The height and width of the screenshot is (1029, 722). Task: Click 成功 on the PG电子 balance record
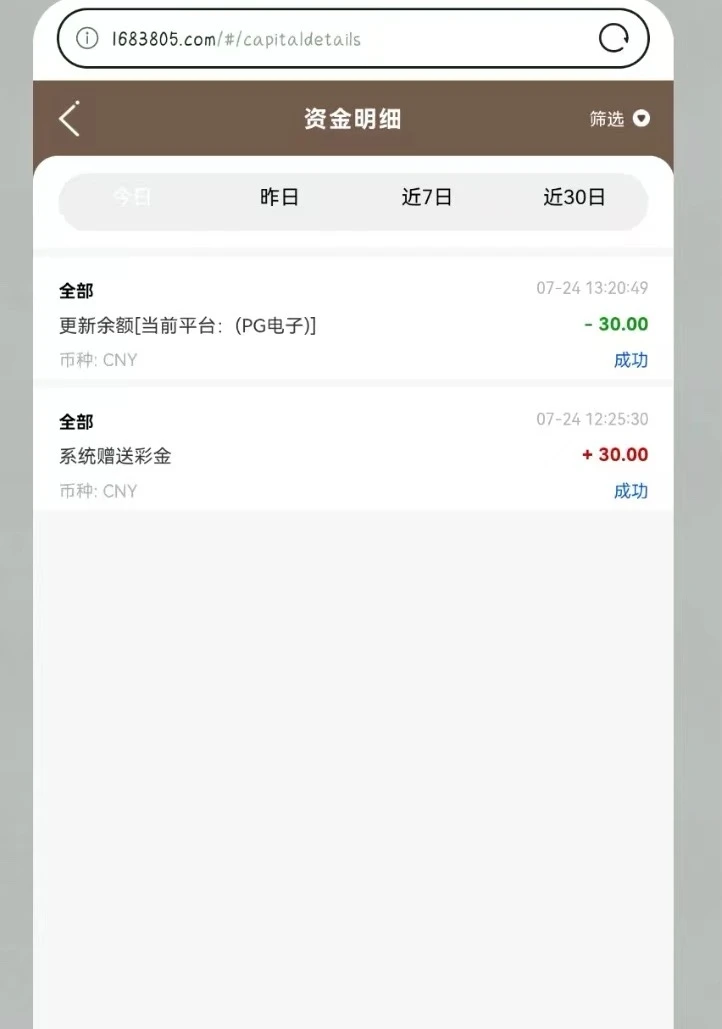pyautogui.click(x=631, y=360)
